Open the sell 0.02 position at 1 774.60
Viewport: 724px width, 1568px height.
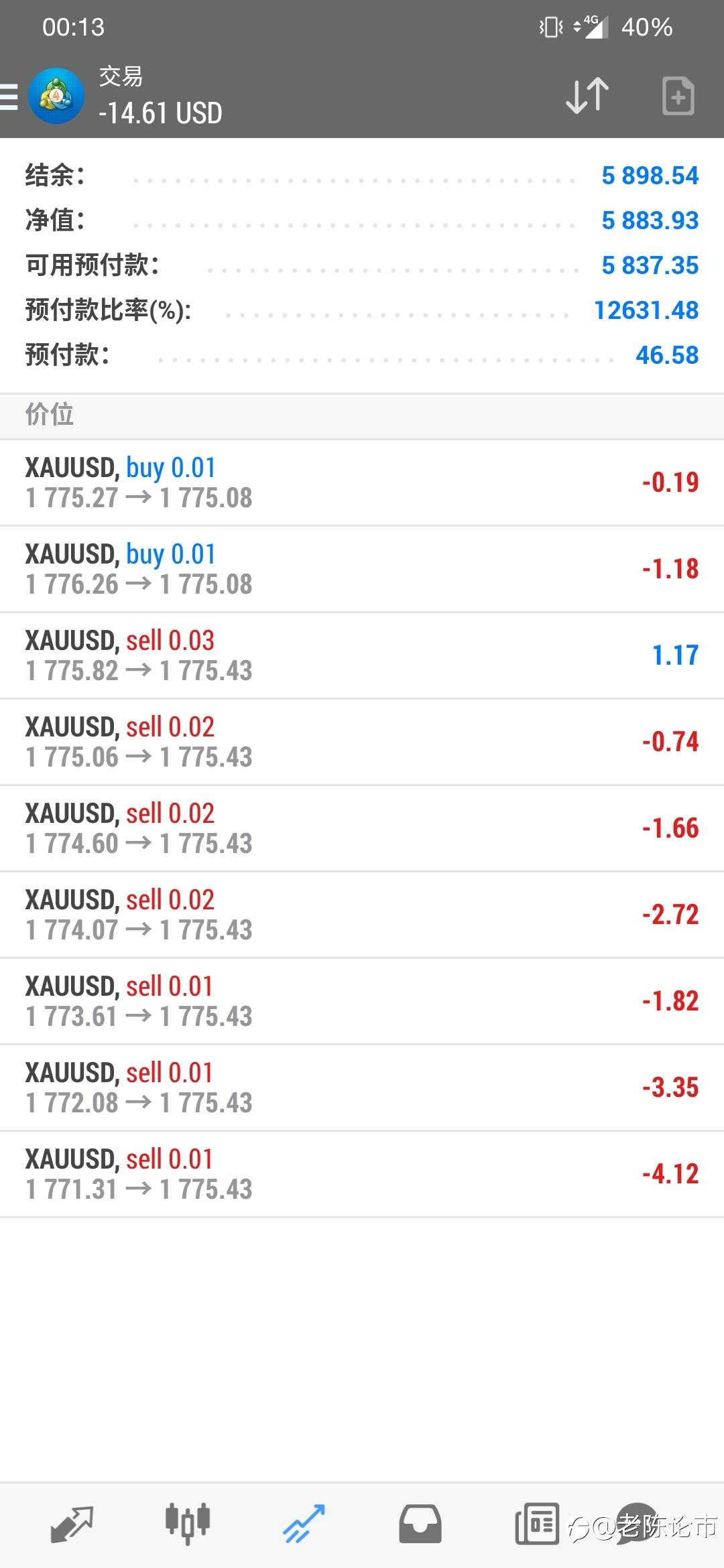[x=362, y=829]
